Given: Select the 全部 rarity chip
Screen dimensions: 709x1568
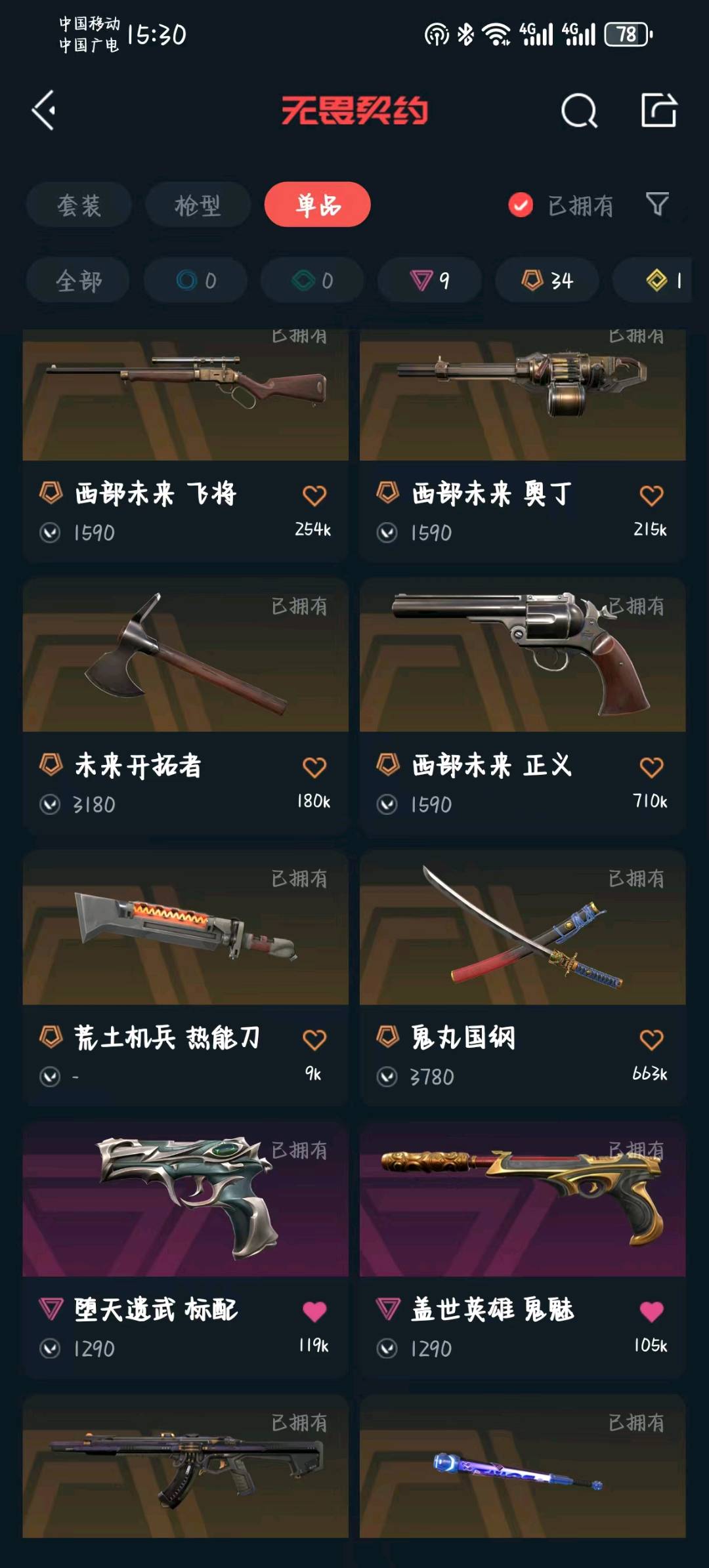Looking at the screenshot, I should 78,281.
